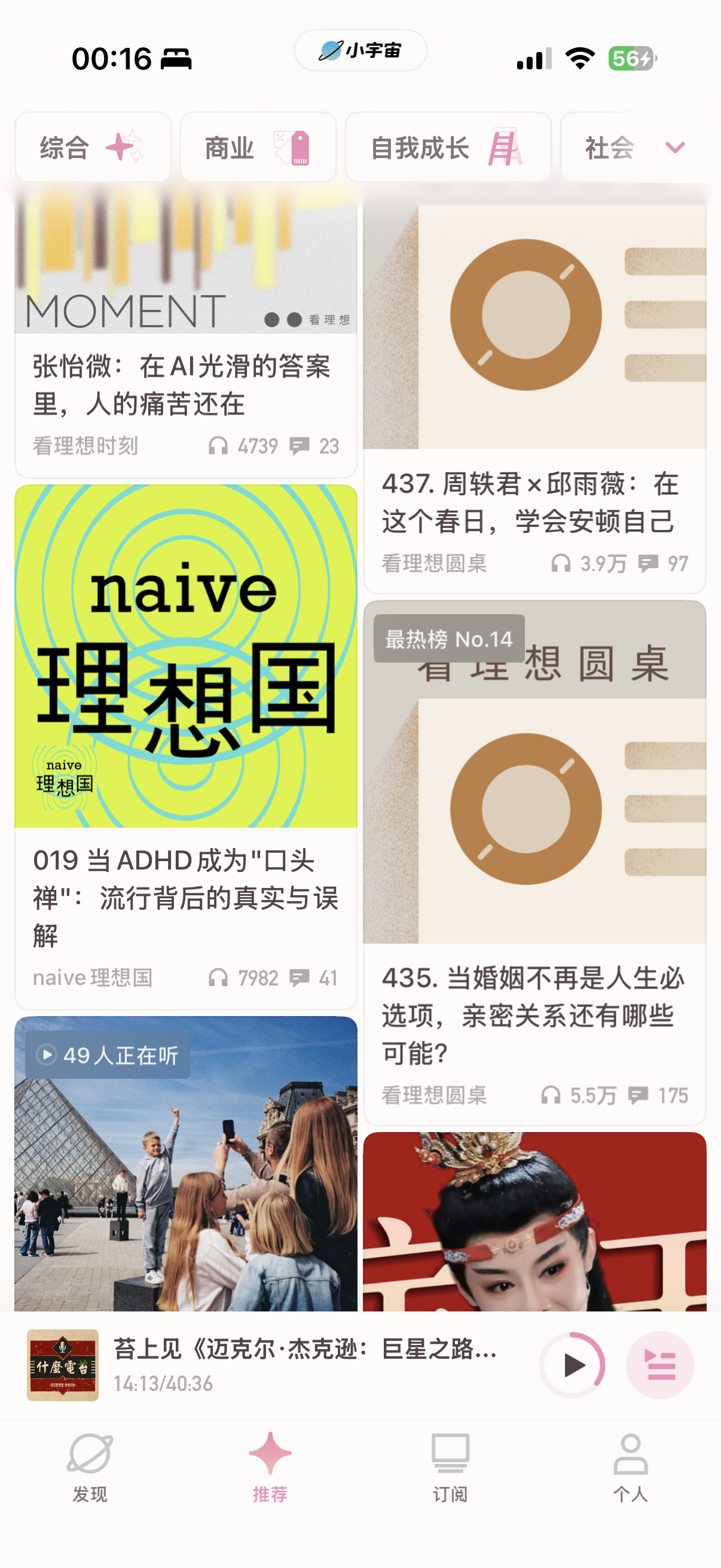Open episode 437 周轶君×邱雨薇
Viewport: 721px width, 1568px height.
[534, 399]
